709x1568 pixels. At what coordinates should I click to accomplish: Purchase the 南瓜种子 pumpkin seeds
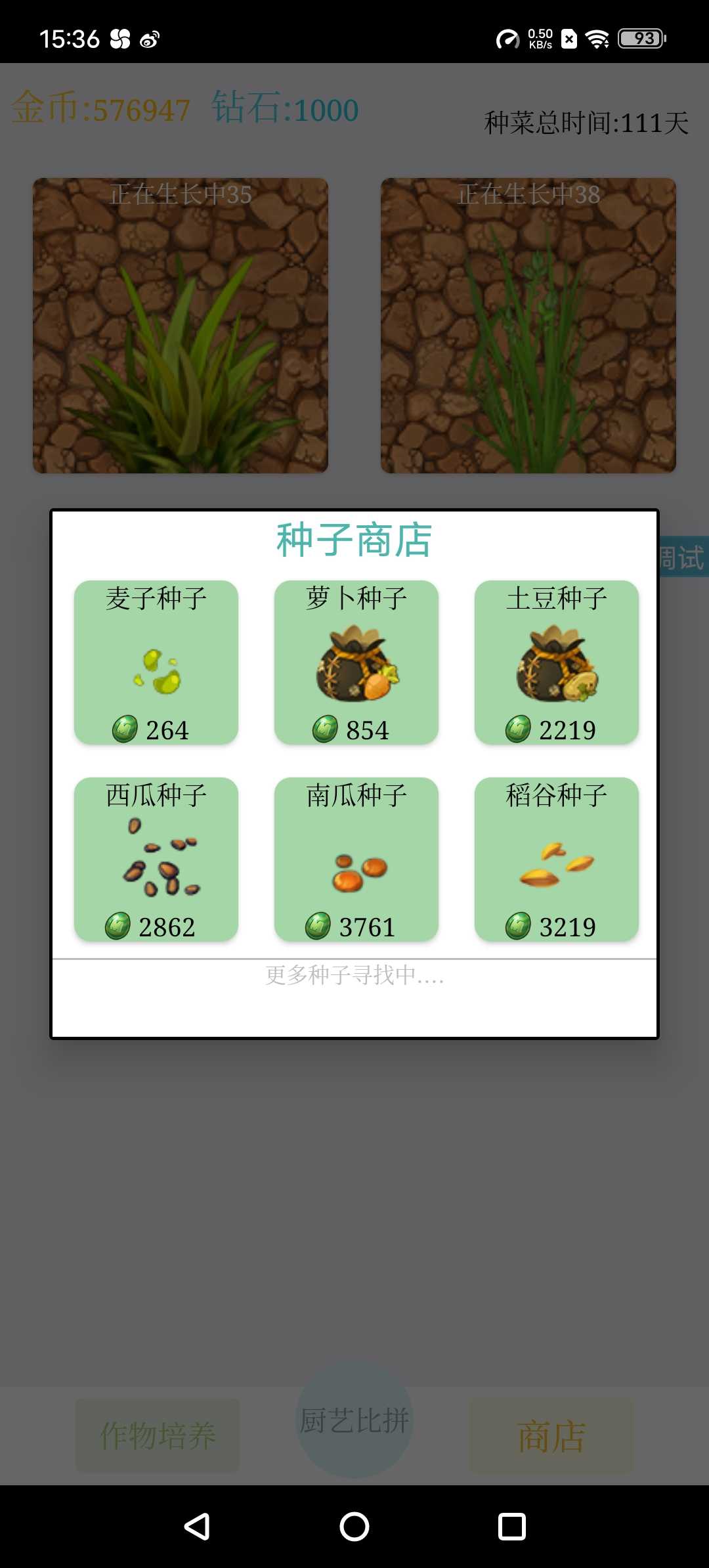356,859
